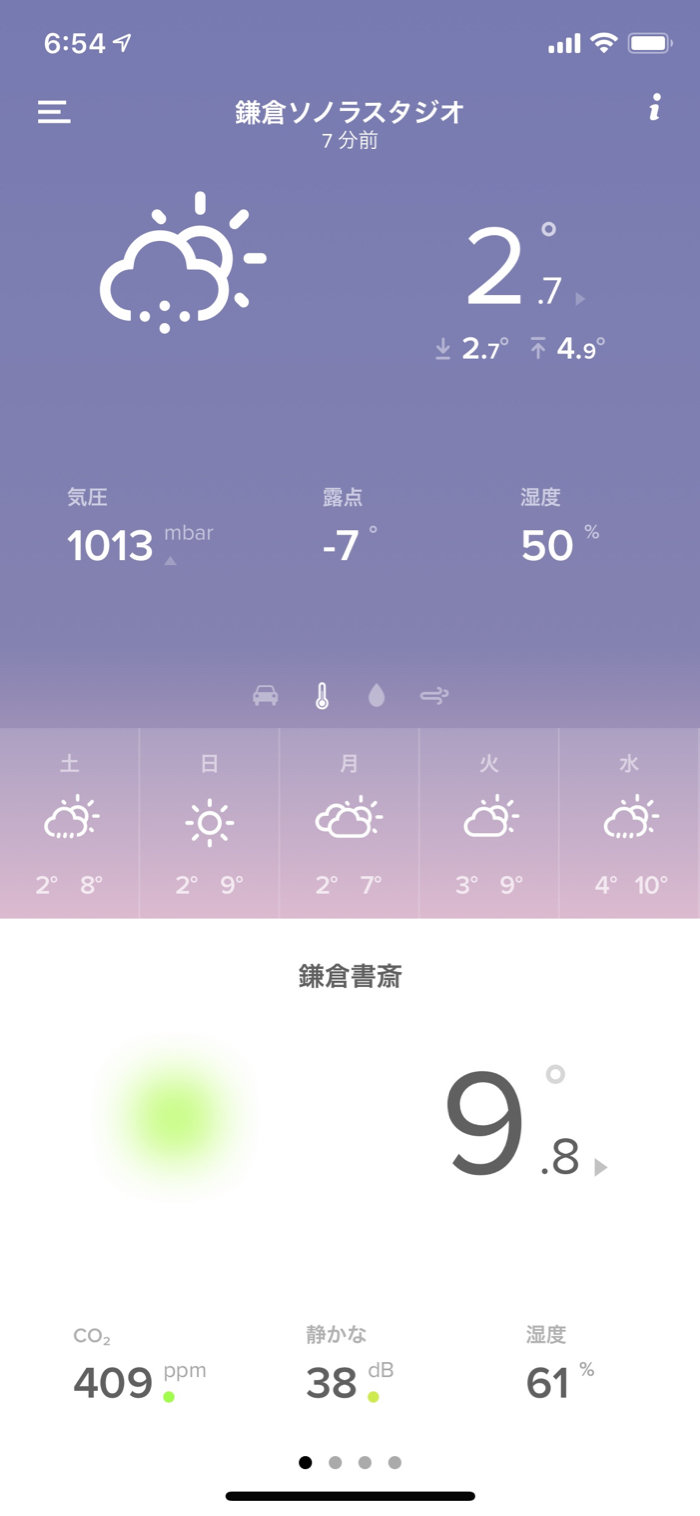This screenshot has height=1516, width=700.
Task: Open the info icon
Action: (654, 108)
